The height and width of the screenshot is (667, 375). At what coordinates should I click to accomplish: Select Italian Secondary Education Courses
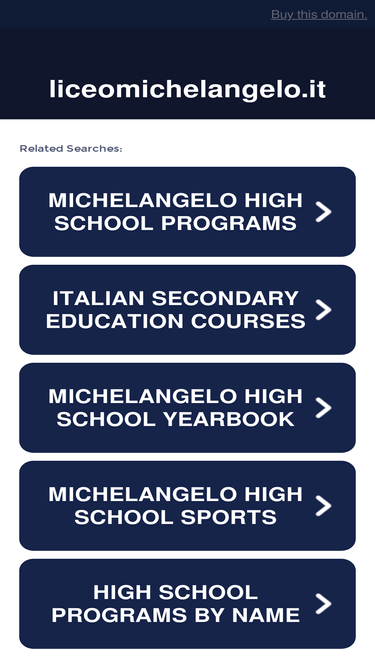188,310
